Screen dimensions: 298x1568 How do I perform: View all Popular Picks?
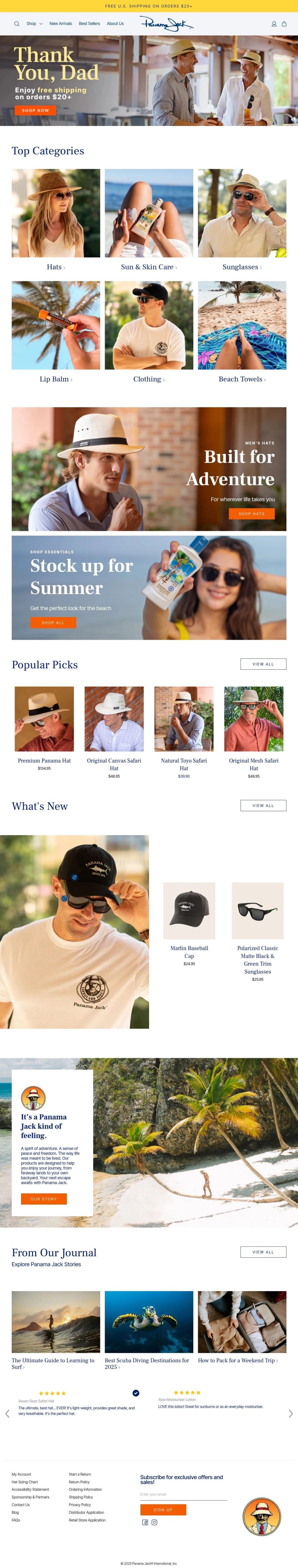[263, 664]
